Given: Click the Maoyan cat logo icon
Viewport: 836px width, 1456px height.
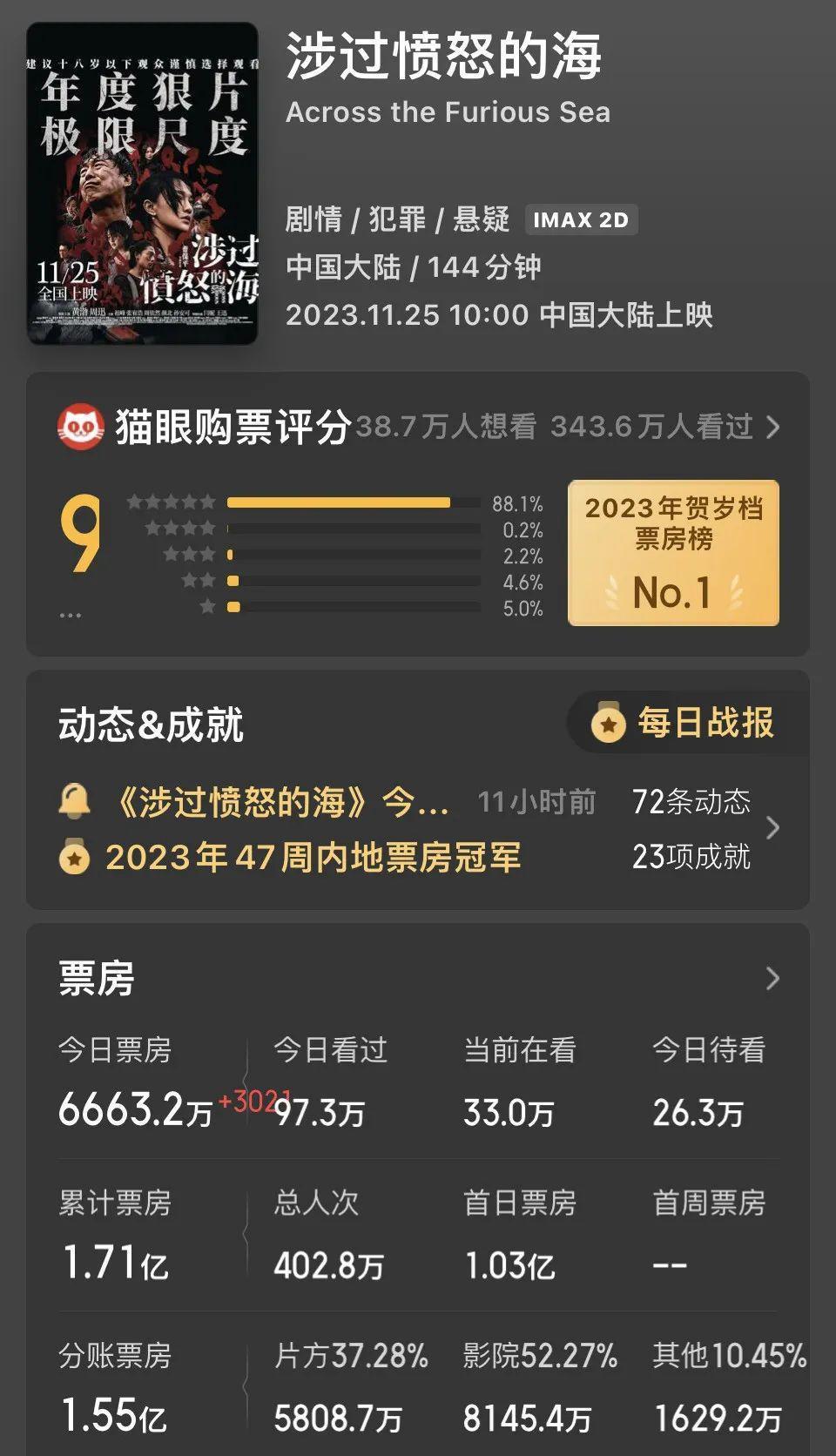Looking at the screenshot, I should point(83,426).
